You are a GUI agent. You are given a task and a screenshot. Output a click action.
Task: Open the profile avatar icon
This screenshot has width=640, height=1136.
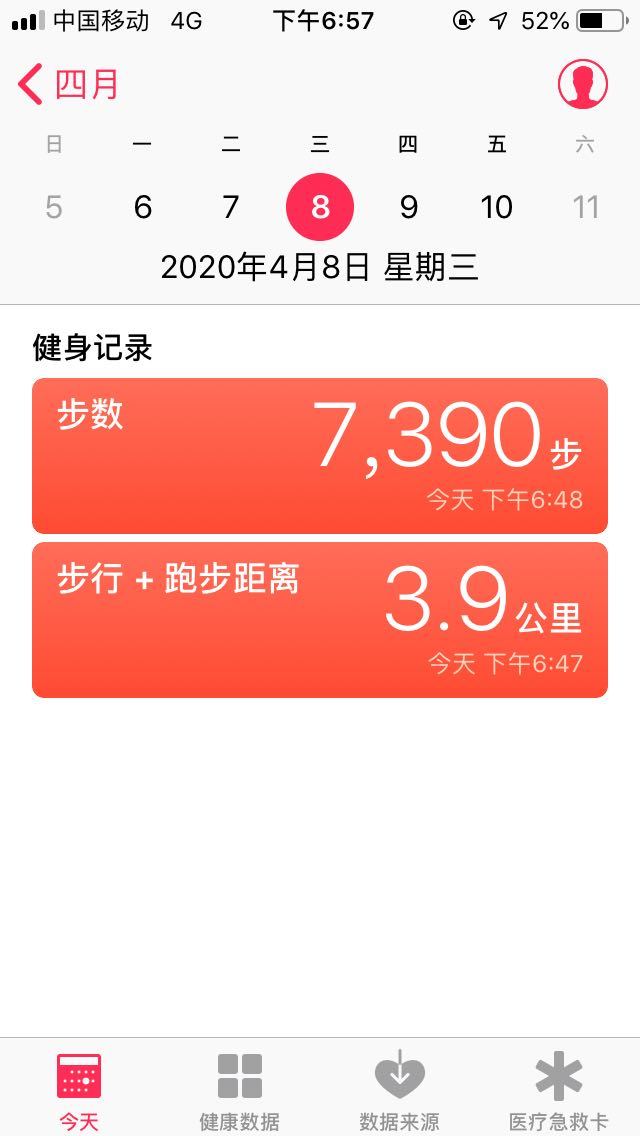[x=583, y=84]
